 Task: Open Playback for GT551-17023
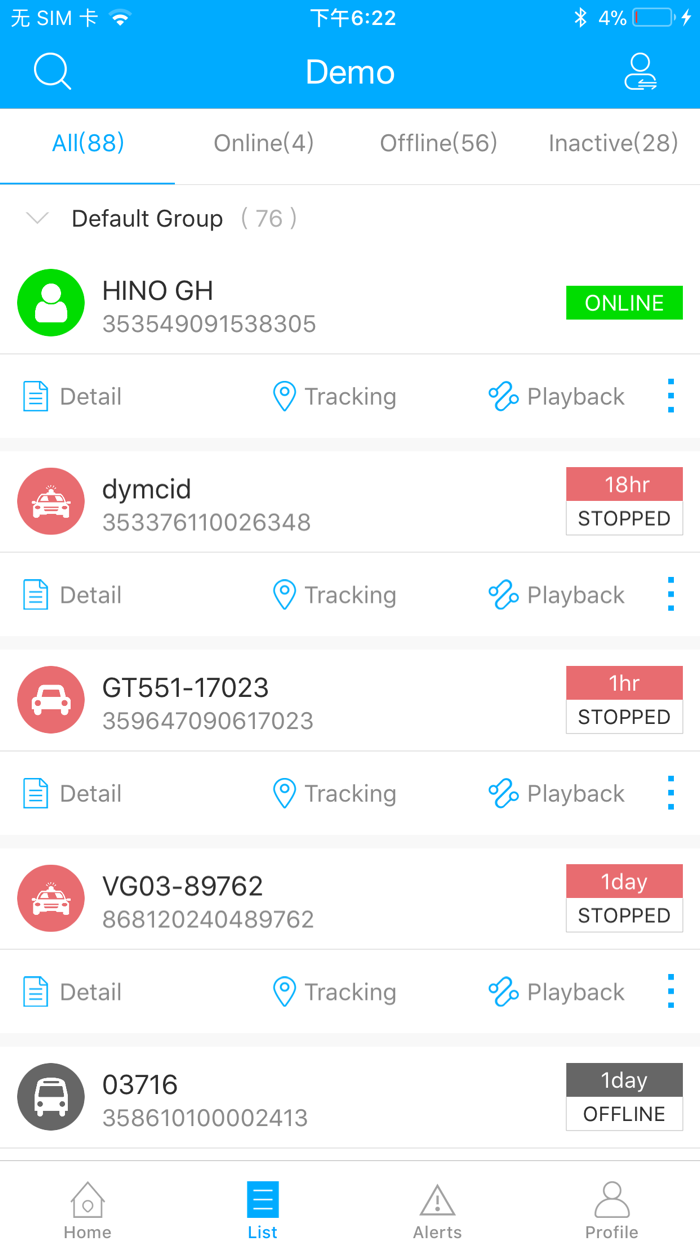pyautogui.click(x=557, y=794)
